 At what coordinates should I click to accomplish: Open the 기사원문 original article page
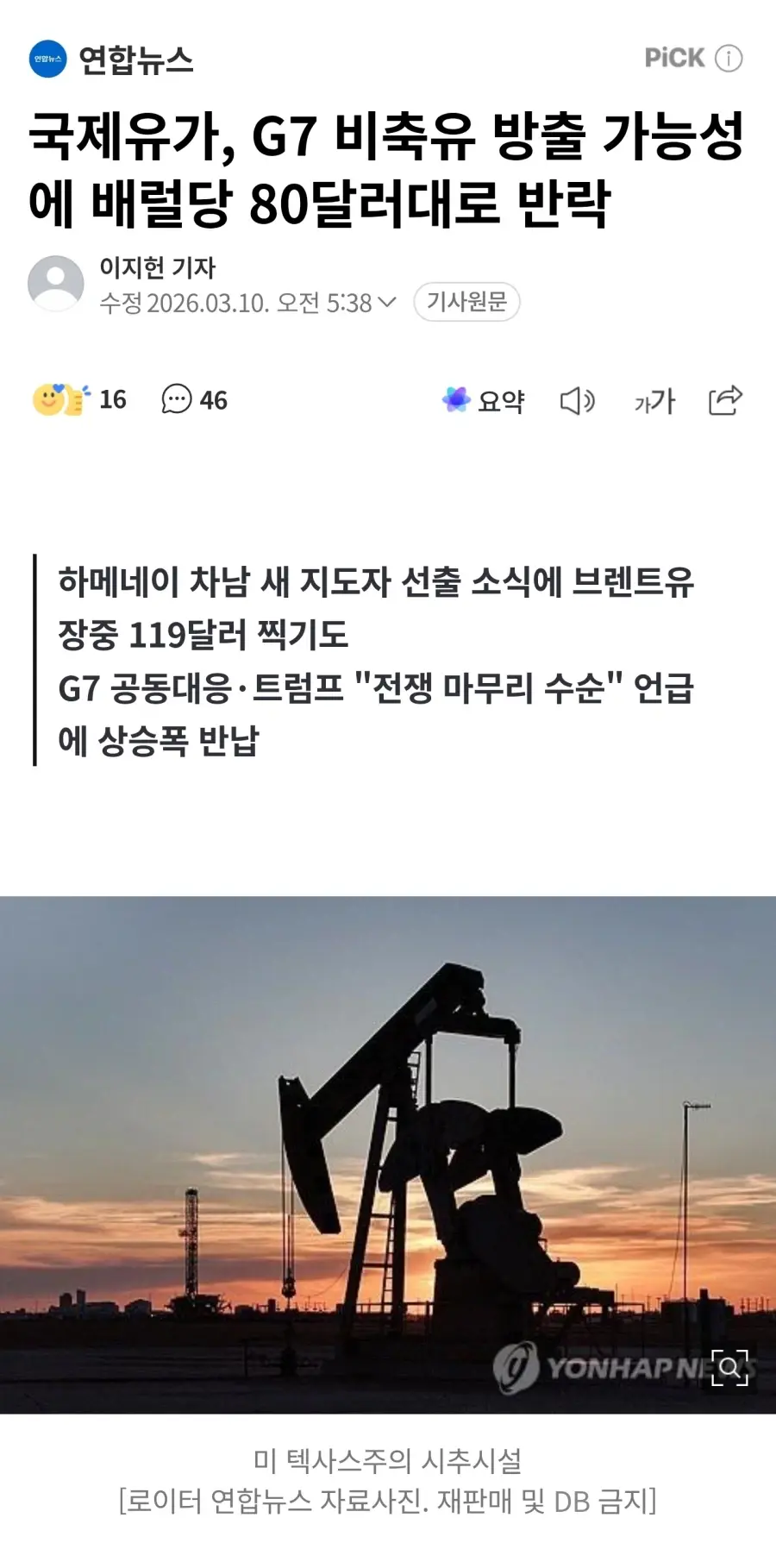click(466, 302)
